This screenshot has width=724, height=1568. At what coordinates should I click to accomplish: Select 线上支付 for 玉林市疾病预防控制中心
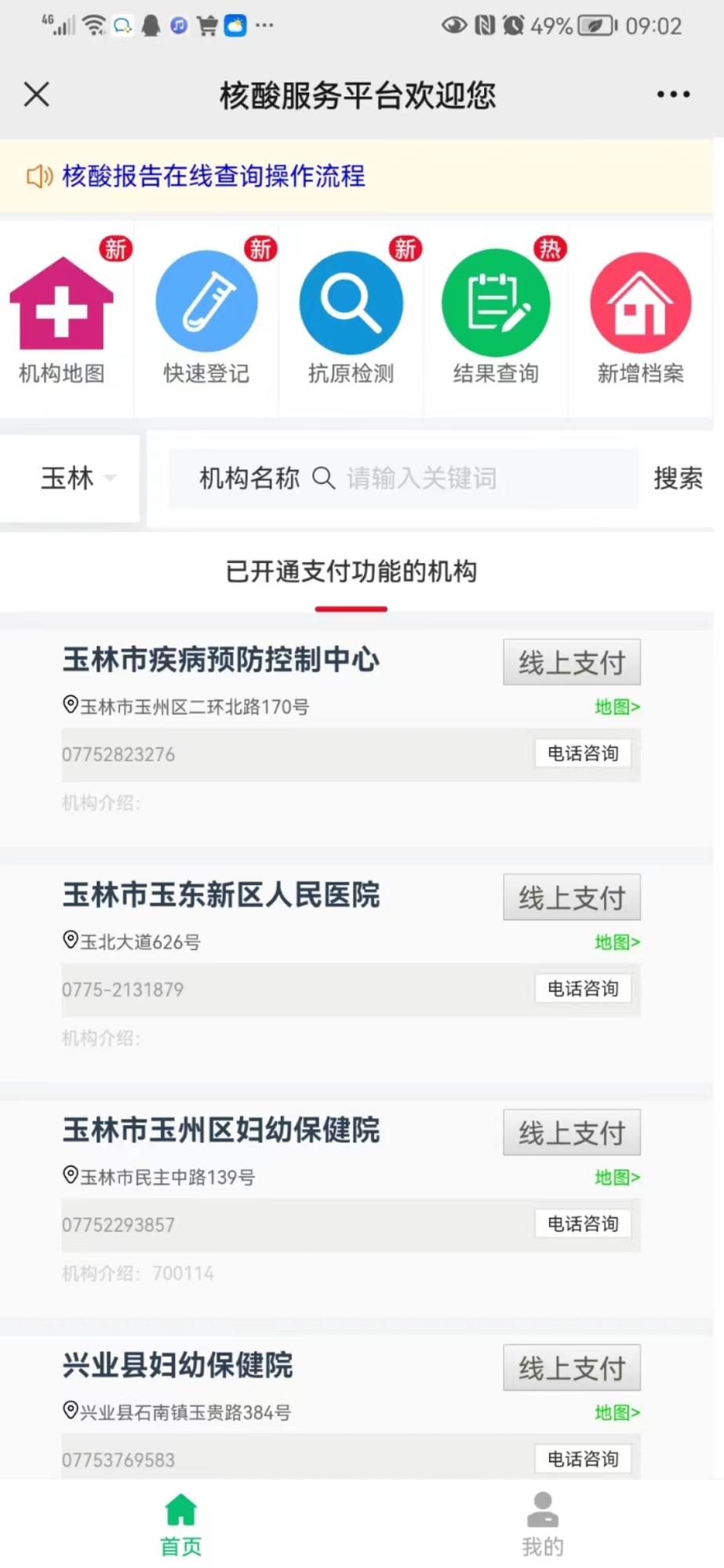[572, 662]
